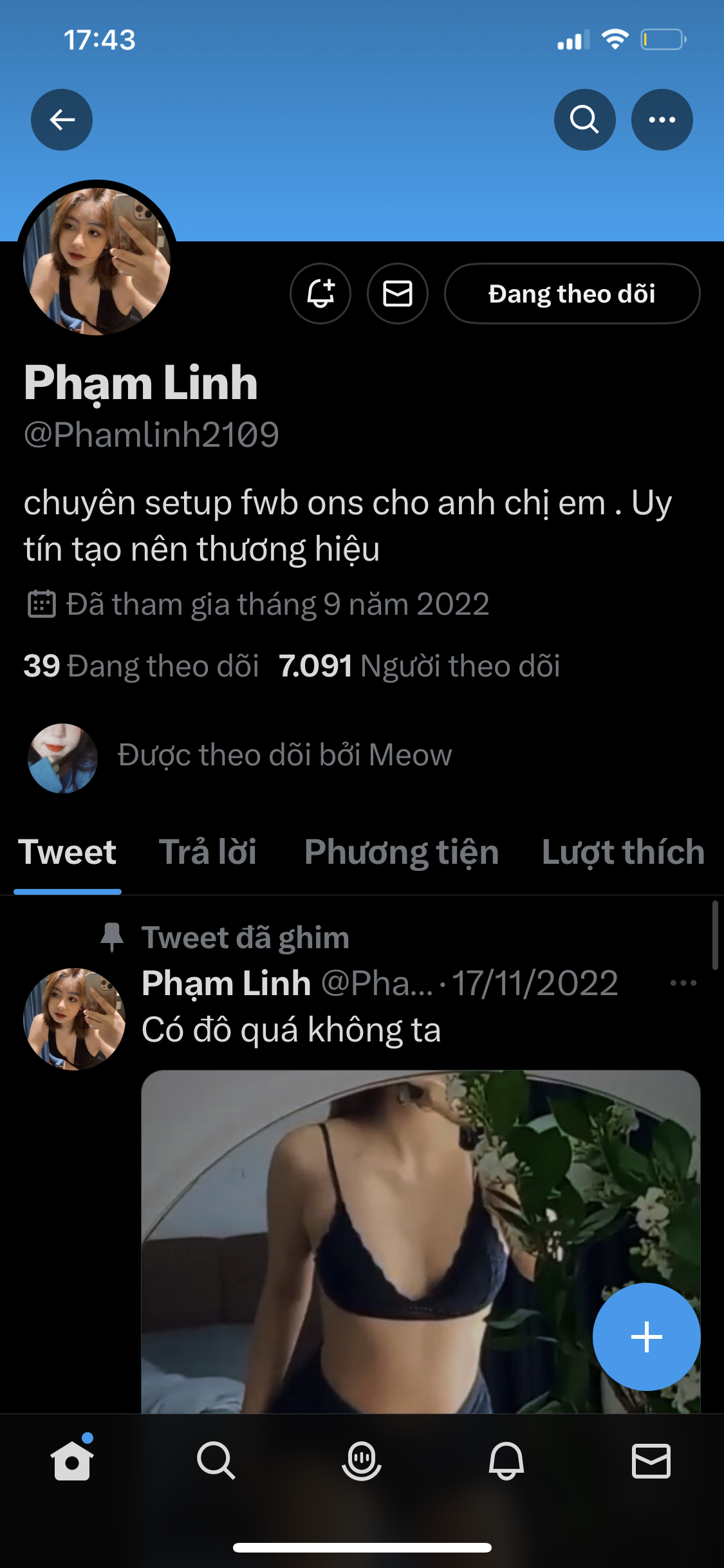Tap the back arrow to leave profile
Image resolution: width=724 pixels, height=1568 pixels.
tap(62, 119)
